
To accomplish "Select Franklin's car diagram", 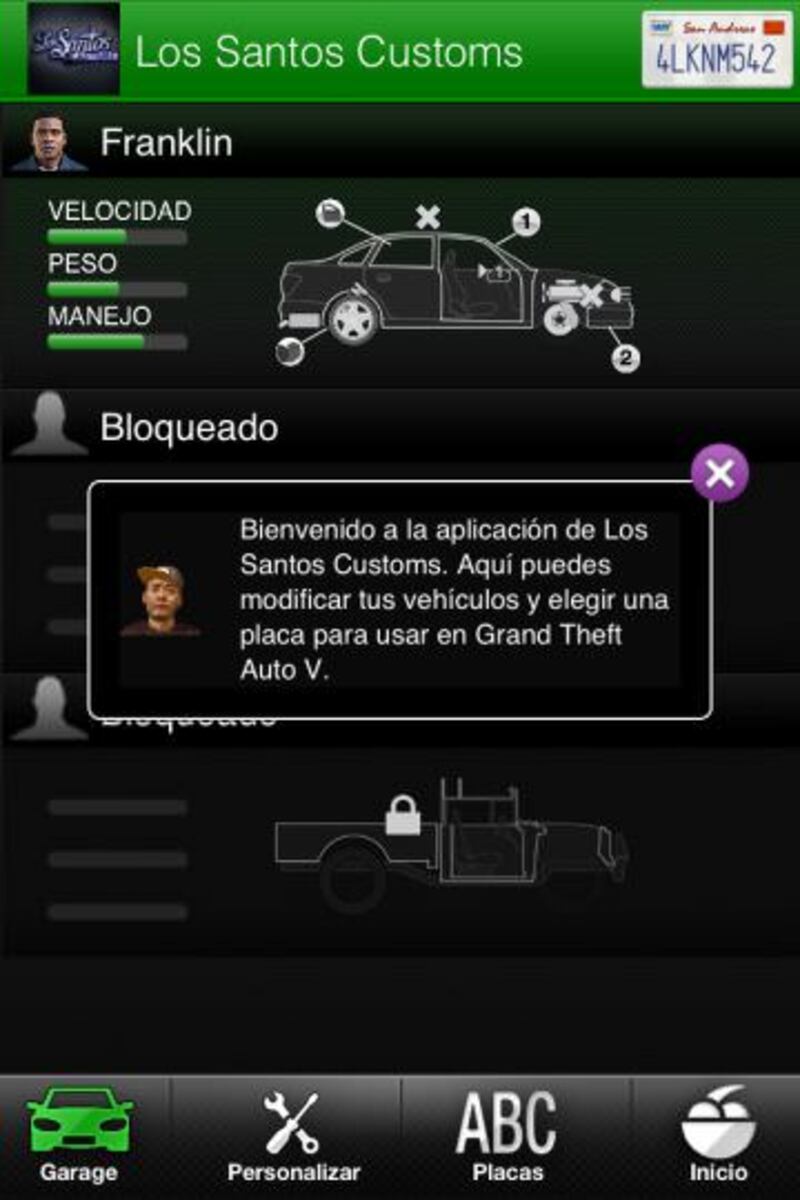I will coord(455,285).
